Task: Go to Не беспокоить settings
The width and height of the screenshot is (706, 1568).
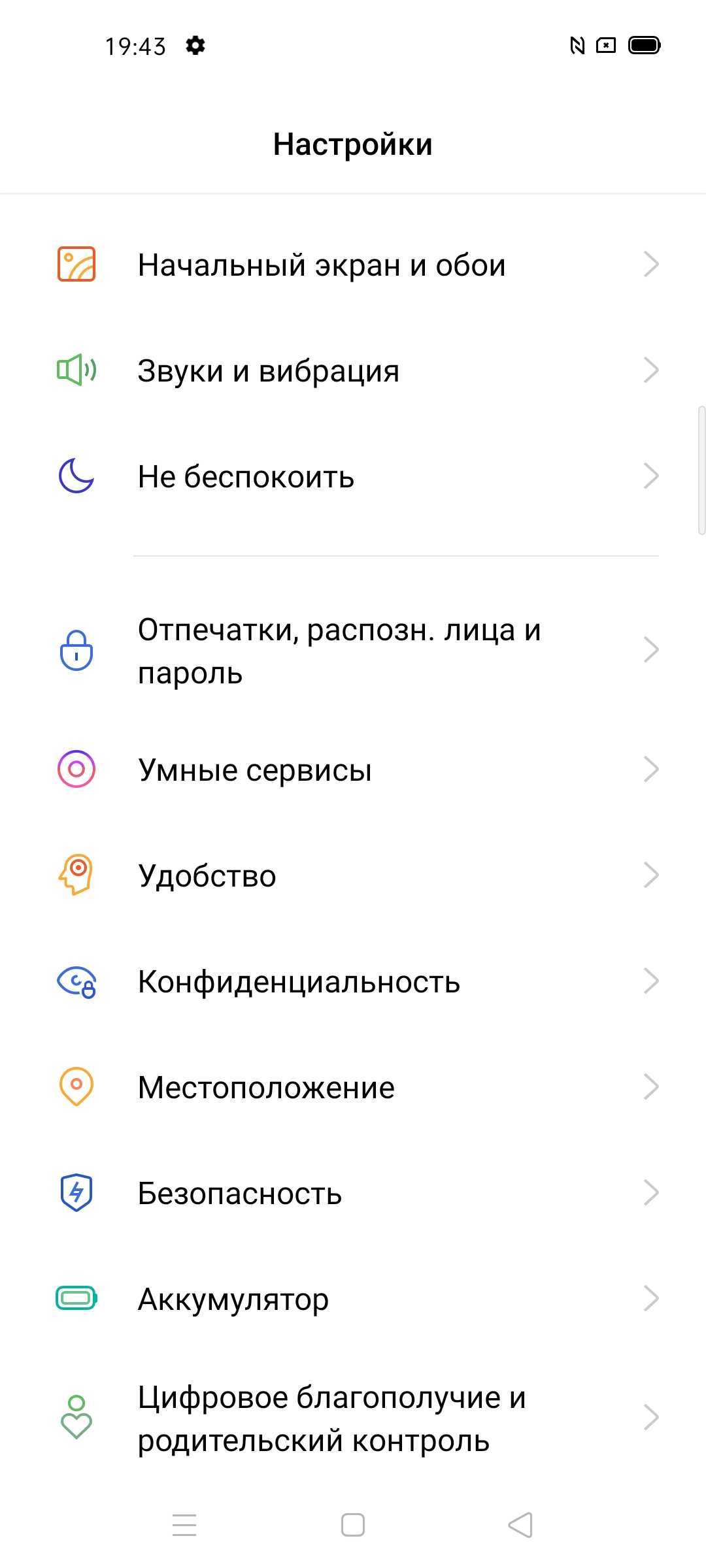Action: [353, 476]
